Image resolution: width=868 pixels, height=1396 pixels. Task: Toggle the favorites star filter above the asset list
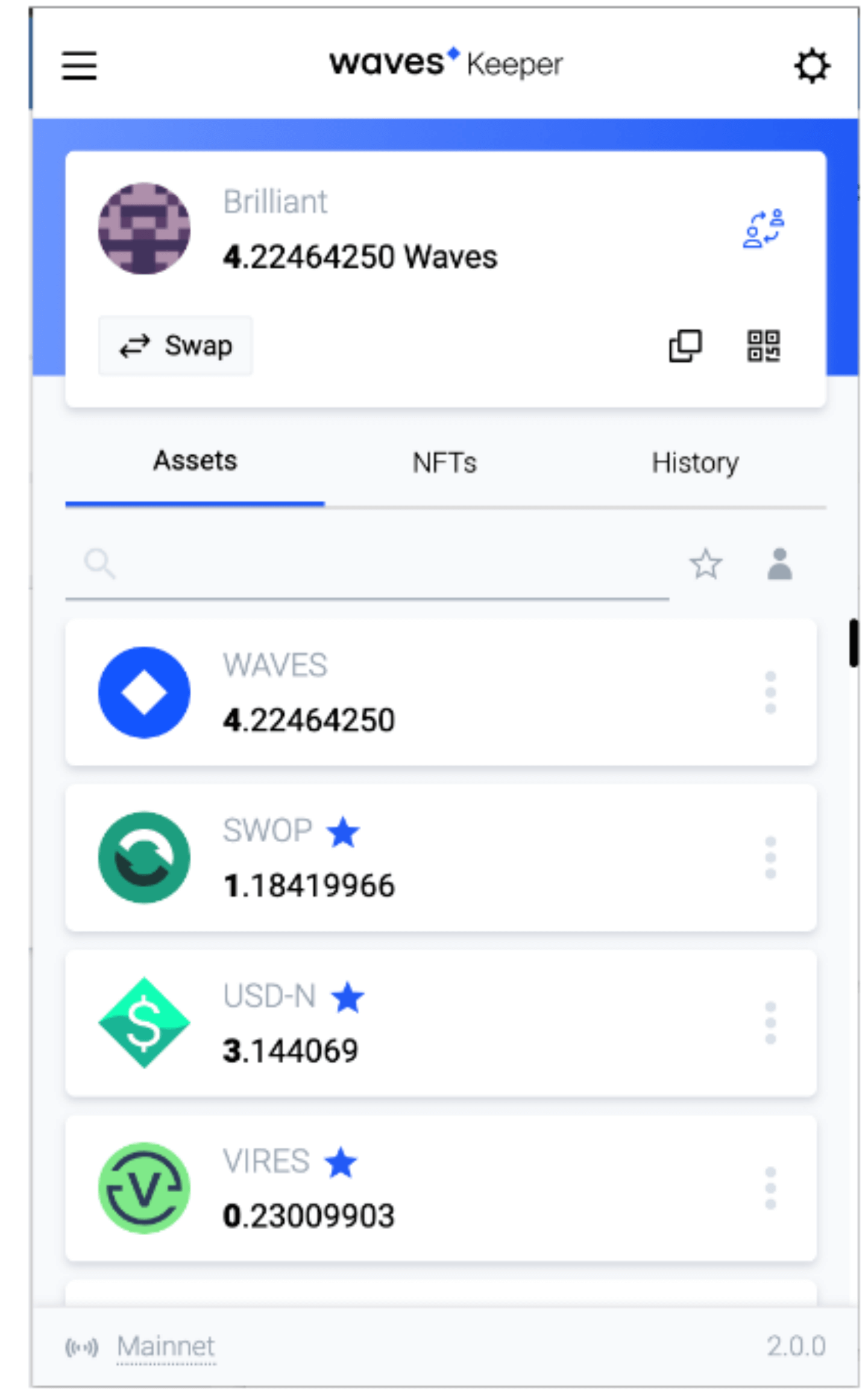click(x=705, y=564)
